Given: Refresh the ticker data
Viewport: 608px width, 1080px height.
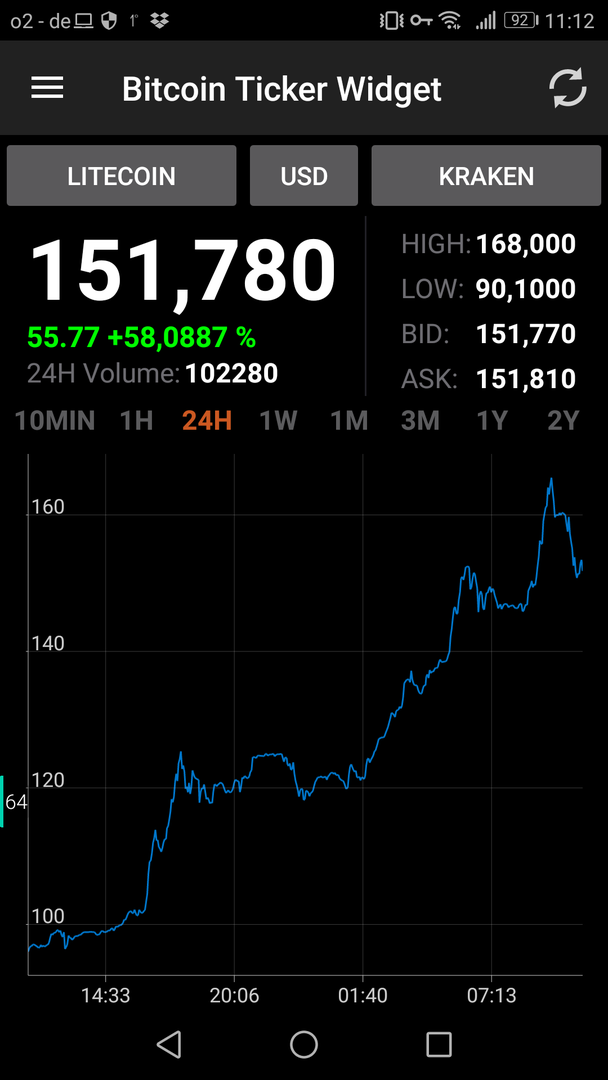Looking at the screenshot, I should [x=567, y=89].
